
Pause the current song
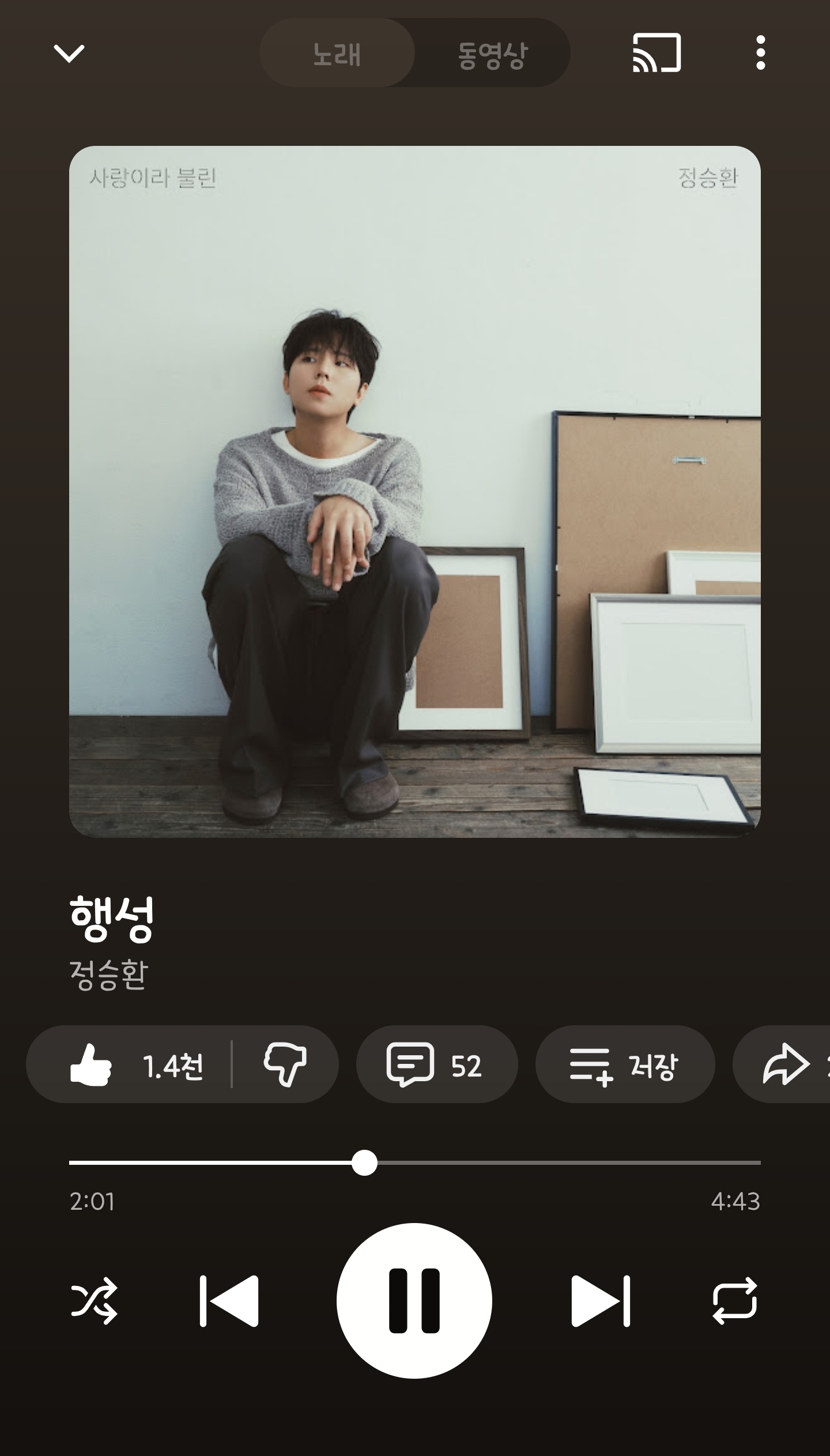[414, 1301]
